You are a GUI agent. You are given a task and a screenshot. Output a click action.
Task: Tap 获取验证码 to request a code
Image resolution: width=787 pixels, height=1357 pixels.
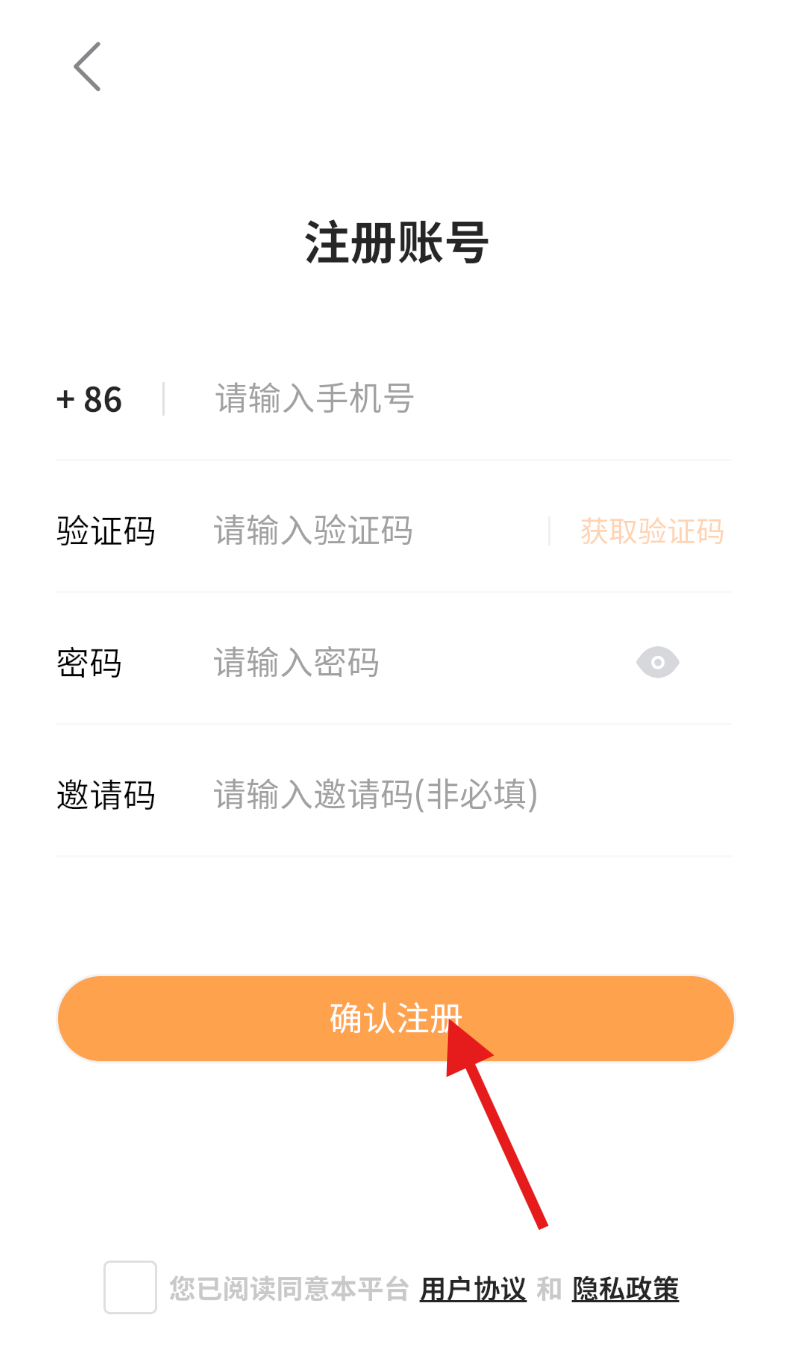[652, 531]
